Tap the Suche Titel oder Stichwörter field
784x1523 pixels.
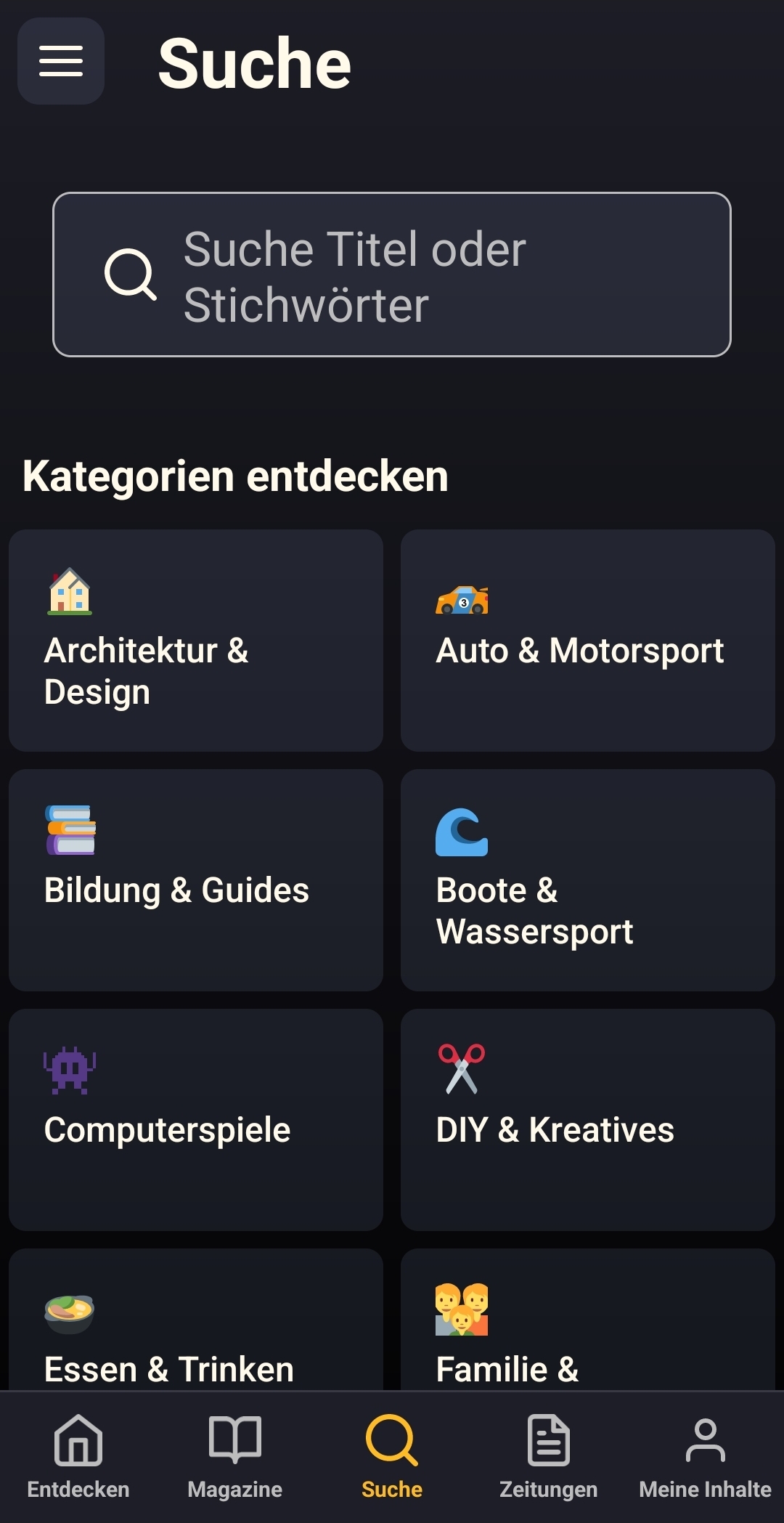(392, 275)
